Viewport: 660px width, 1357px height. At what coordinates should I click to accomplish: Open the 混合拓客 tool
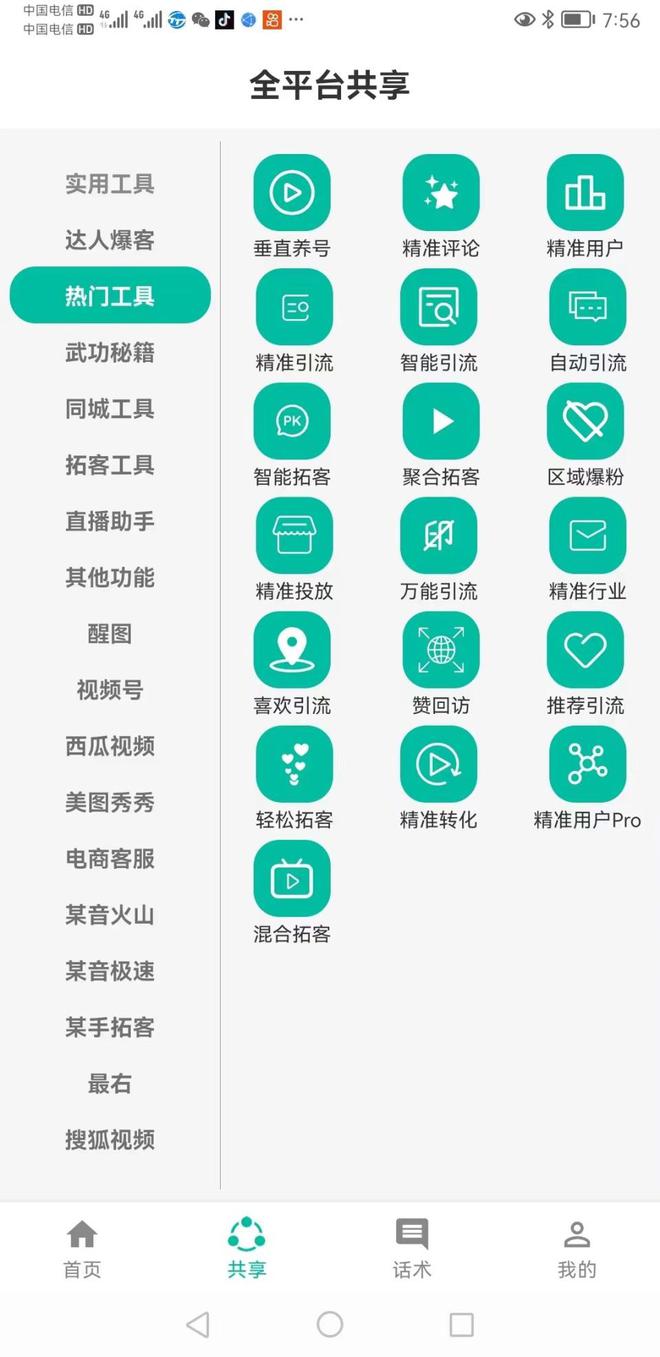(x=292, y=879)
